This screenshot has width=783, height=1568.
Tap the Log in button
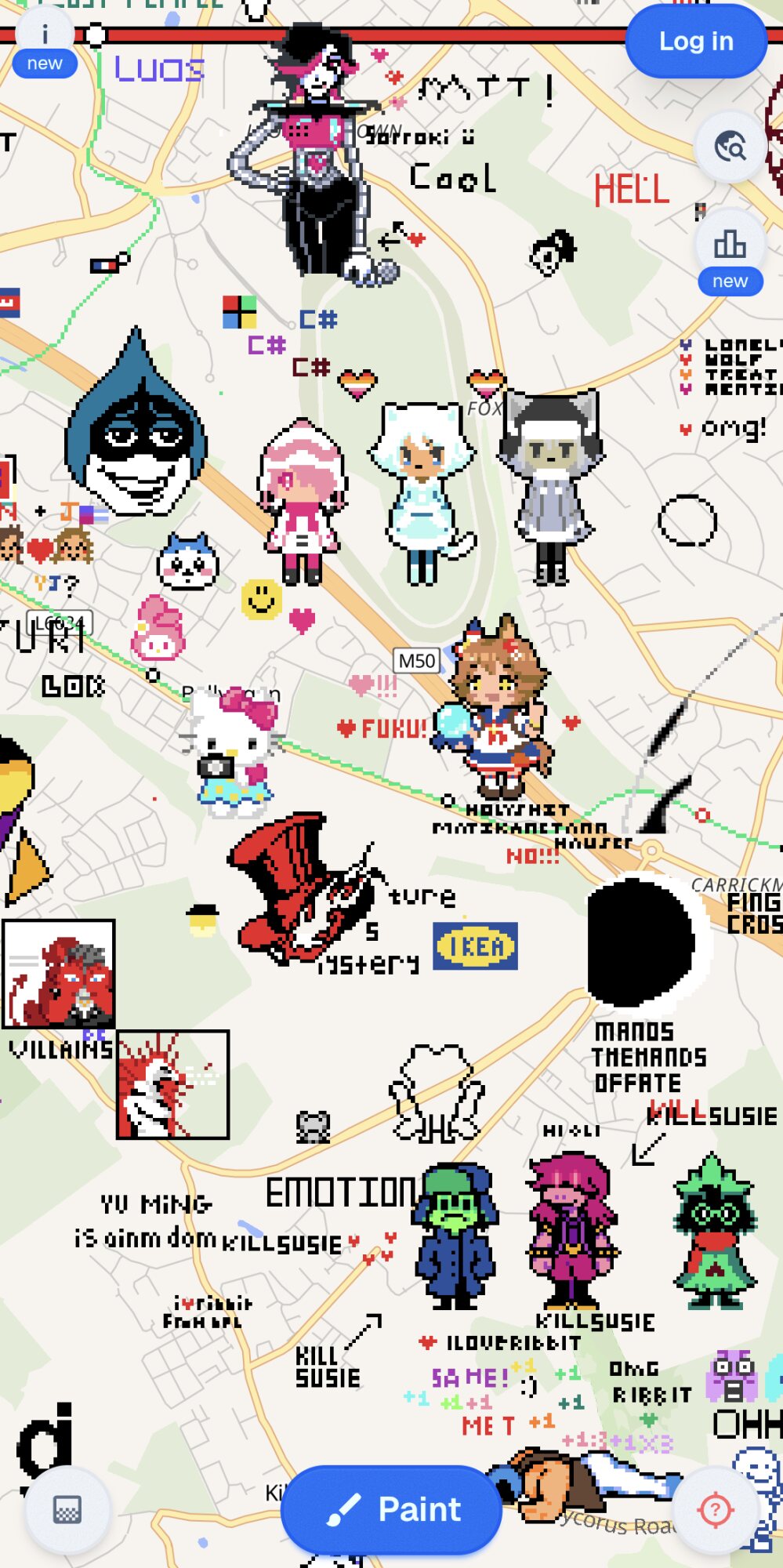tap(695, 42)
